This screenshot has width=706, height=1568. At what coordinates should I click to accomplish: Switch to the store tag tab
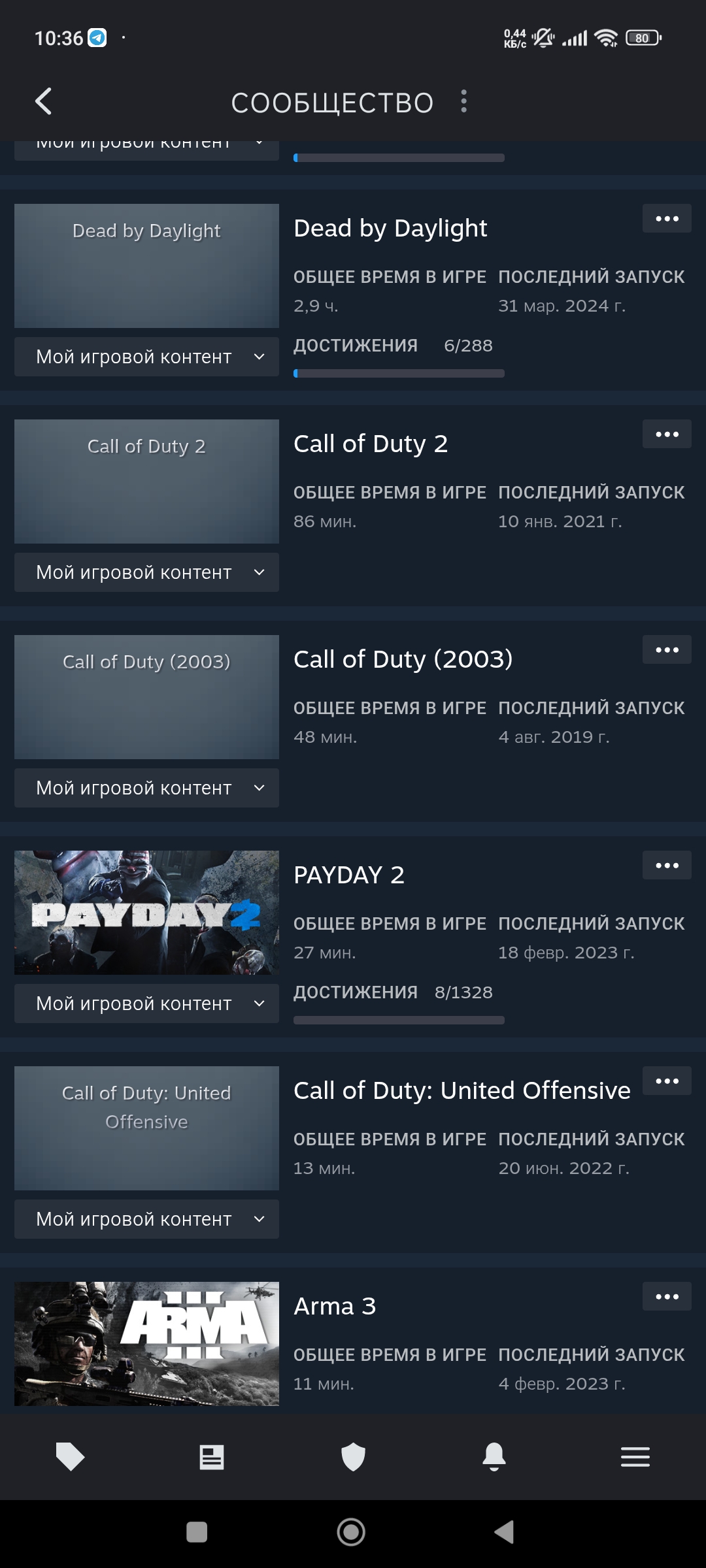tap(71, 1457)
